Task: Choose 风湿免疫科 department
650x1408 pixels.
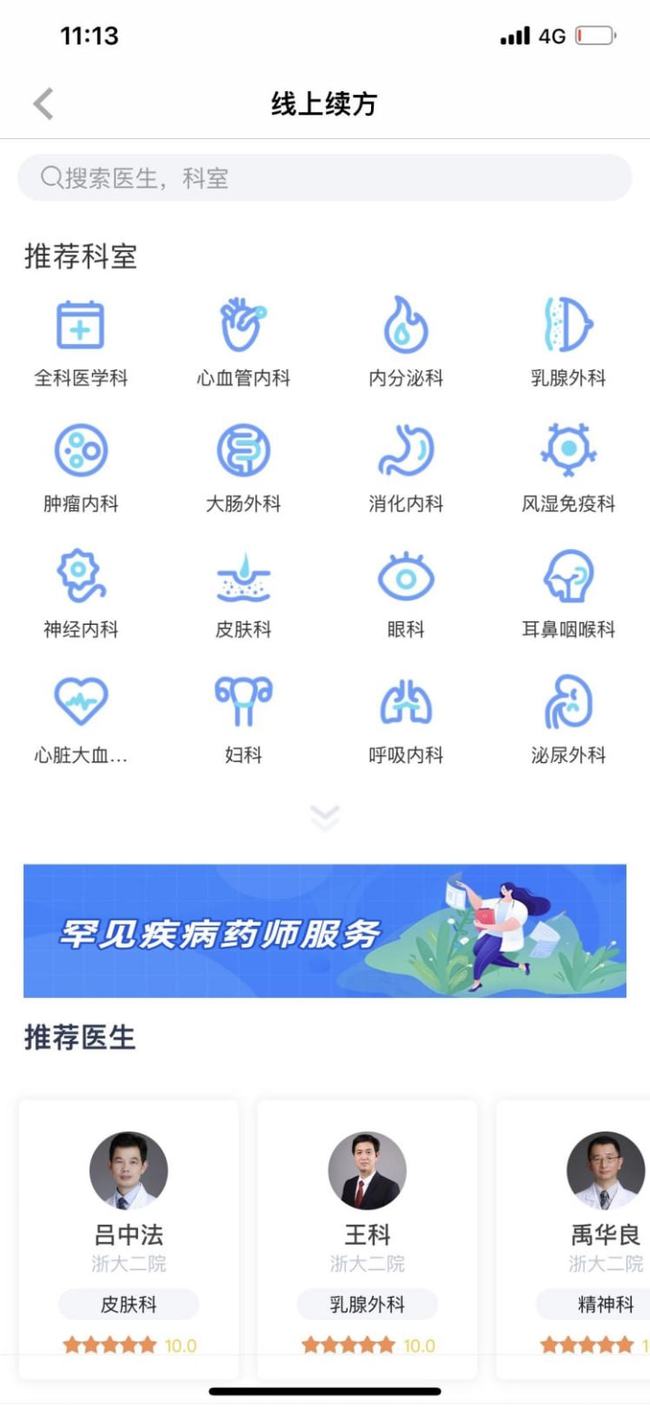Action: click(568, 467)
